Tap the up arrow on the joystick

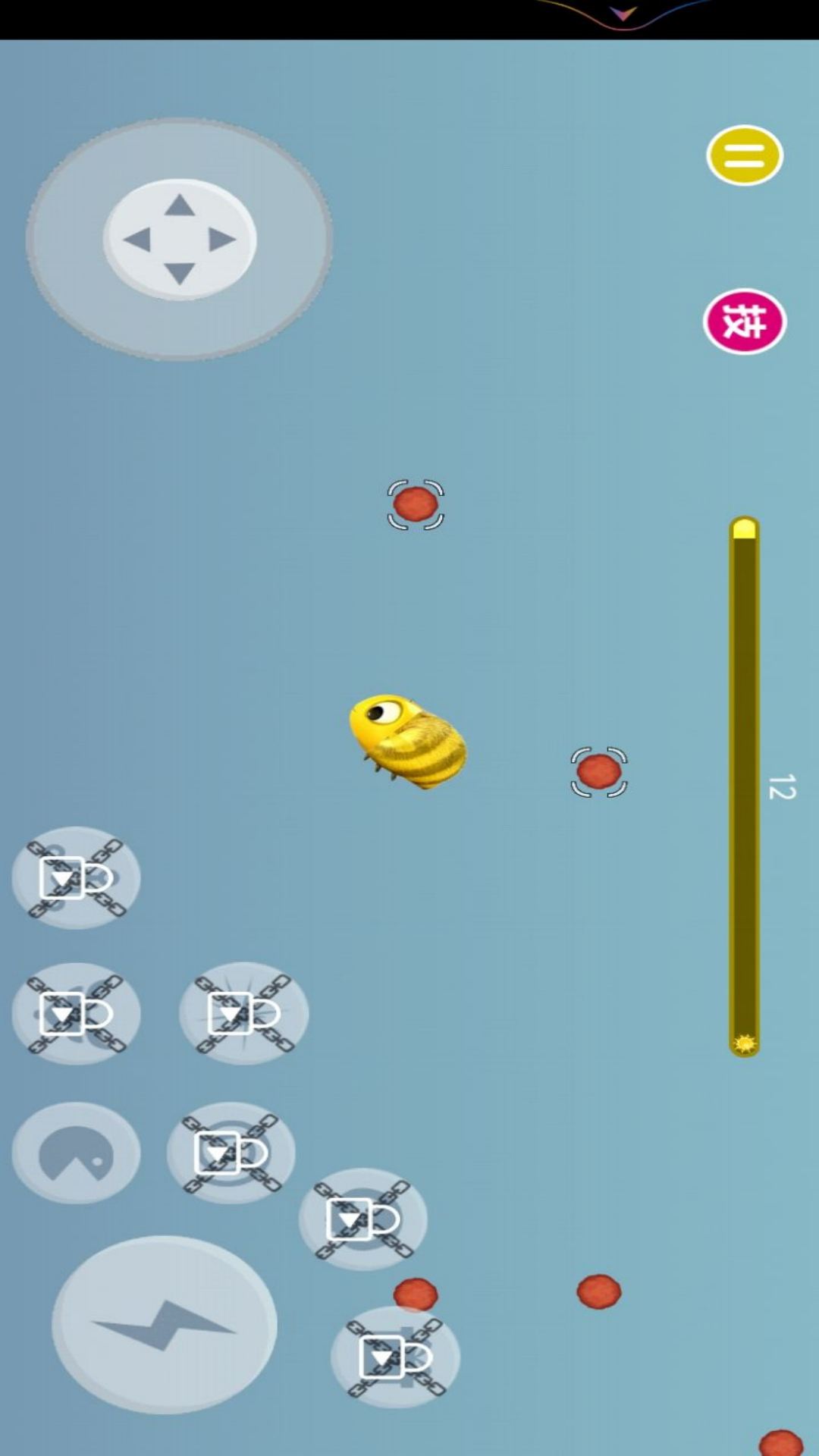point(180,205)
